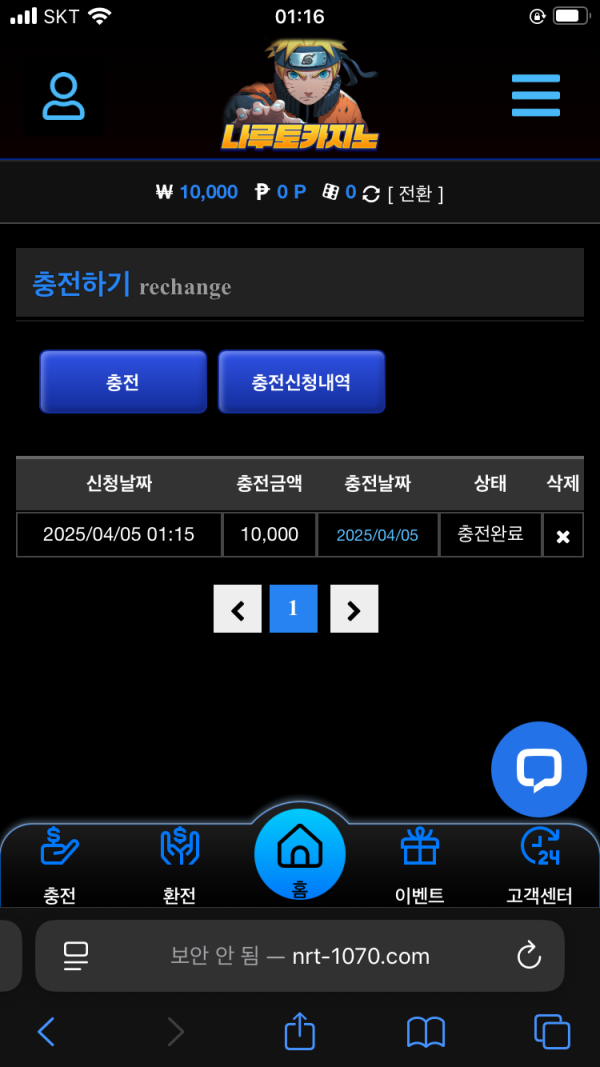
Task: Open the live chat bubble
Action: [x=538, y=769]
